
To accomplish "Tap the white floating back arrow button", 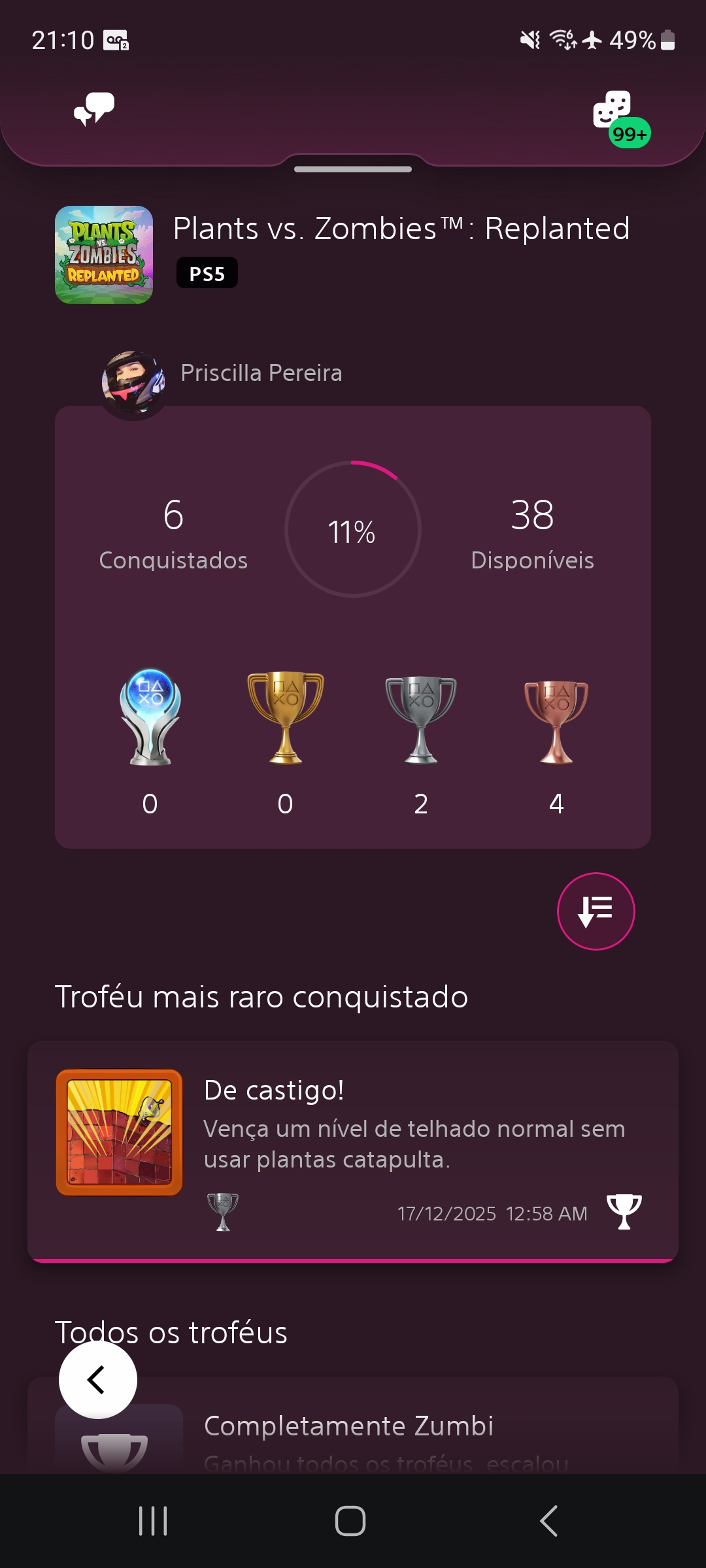I will (x=98, y=1379).
